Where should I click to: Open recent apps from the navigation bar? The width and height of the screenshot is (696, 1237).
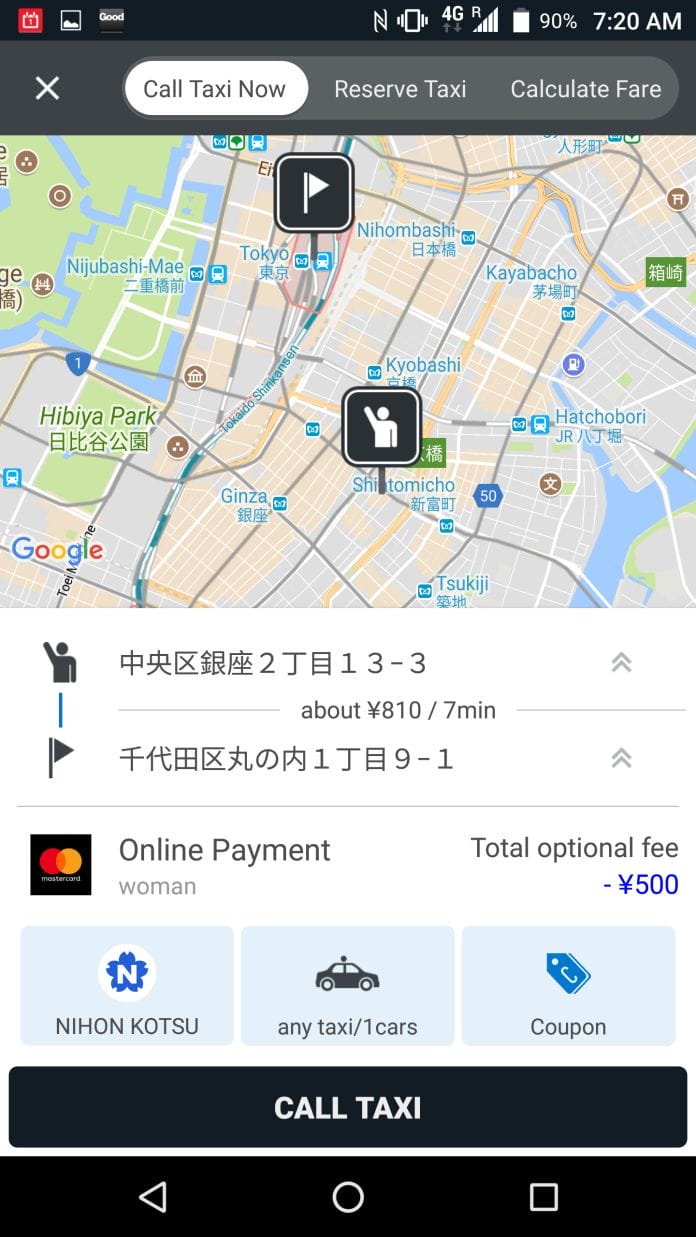coord(543,1197)
